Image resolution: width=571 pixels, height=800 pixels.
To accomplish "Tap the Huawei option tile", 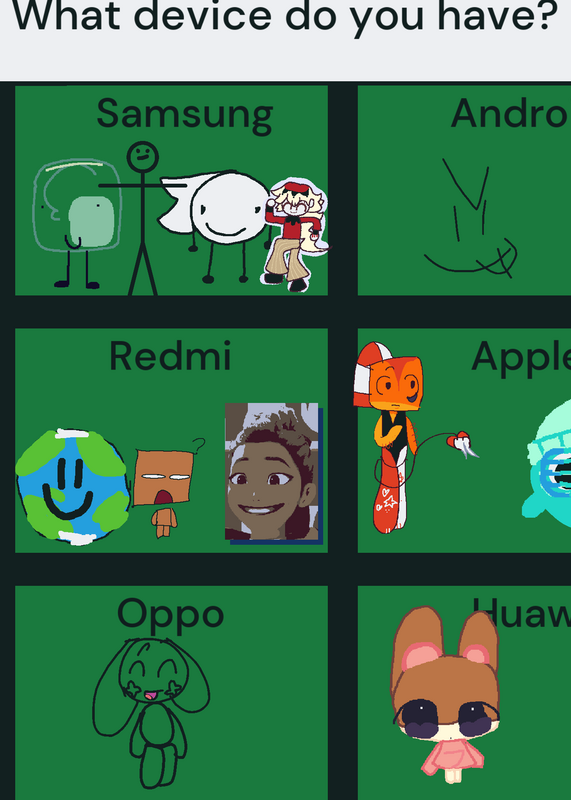I will point(464,693).
